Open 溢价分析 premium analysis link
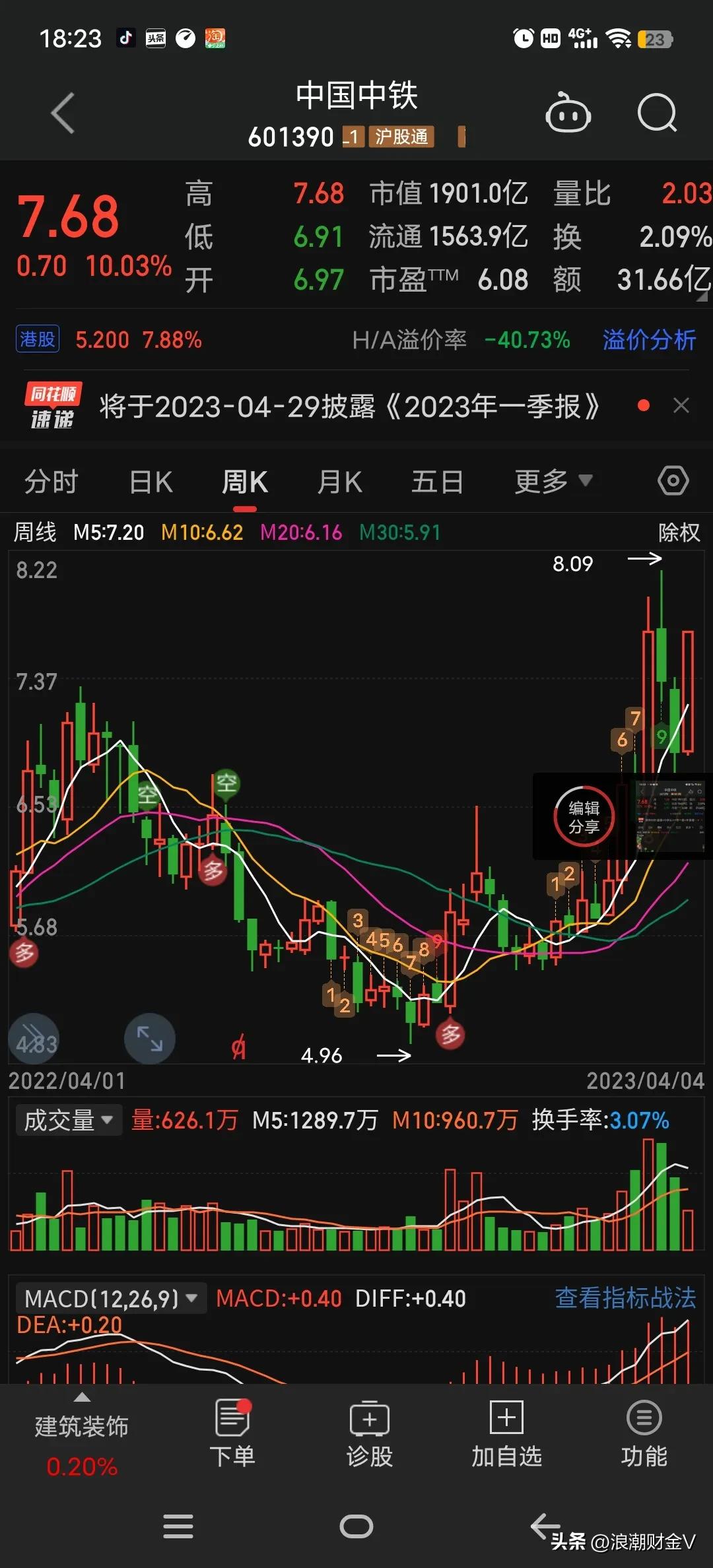Viewport: 713px width, 1568px height. click(648, 340)
